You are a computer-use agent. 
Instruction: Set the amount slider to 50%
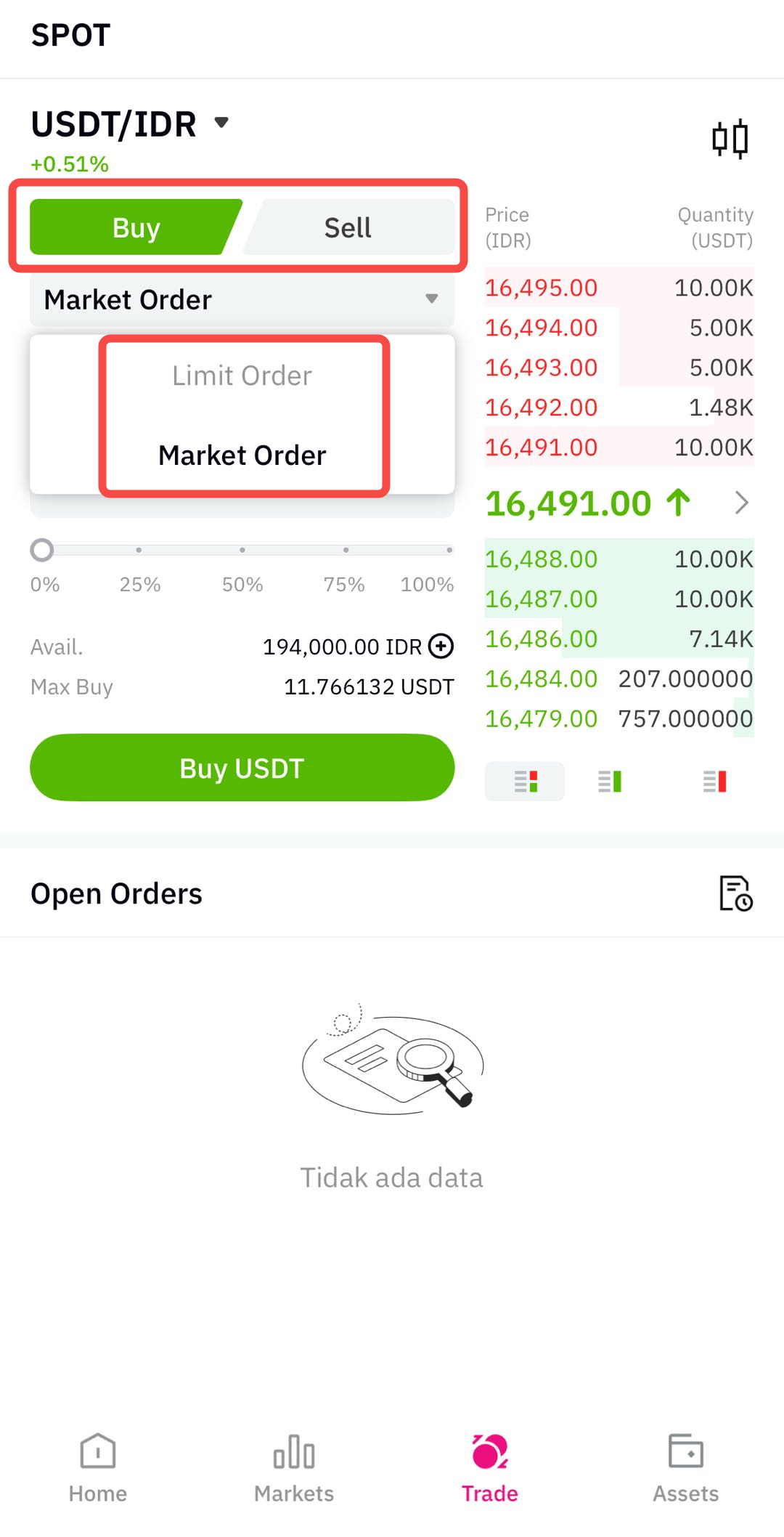click(242, 550)
